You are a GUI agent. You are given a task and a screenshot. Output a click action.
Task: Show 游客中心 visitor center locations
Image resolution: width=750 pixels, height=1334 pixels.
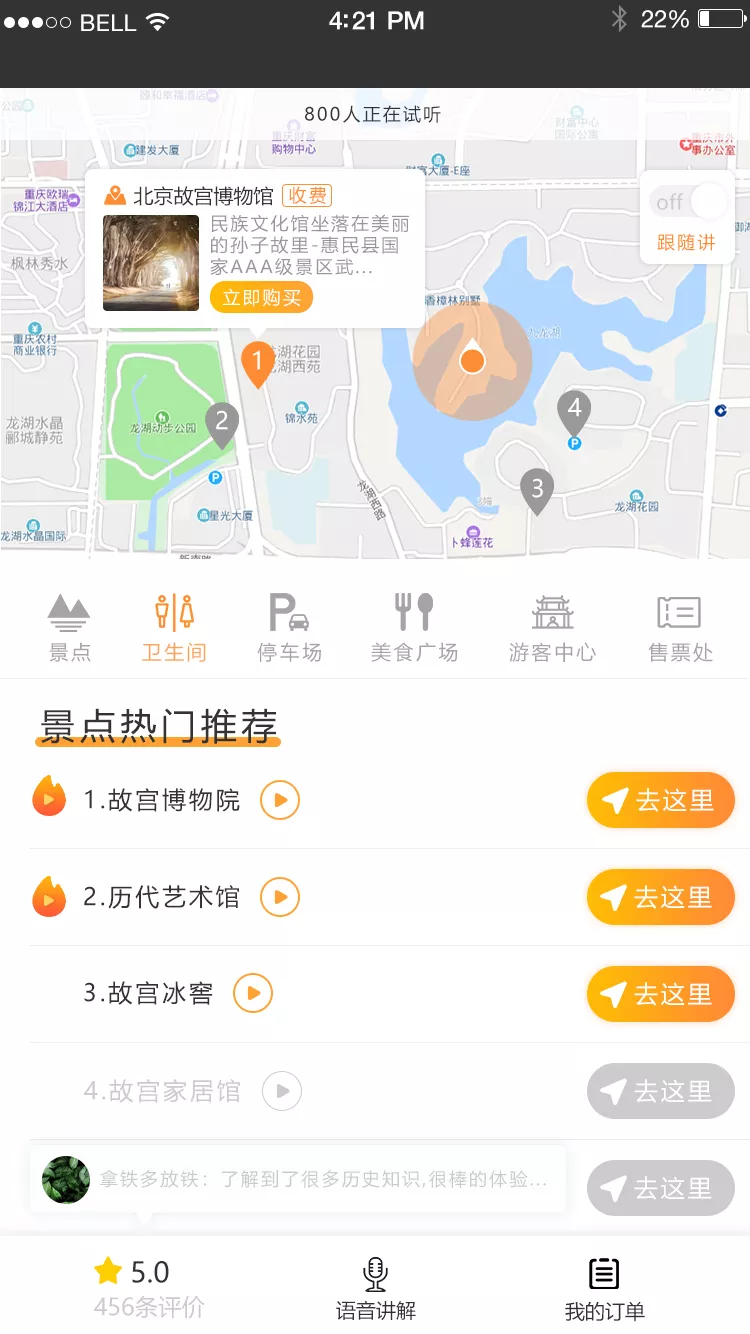point(552,628)
